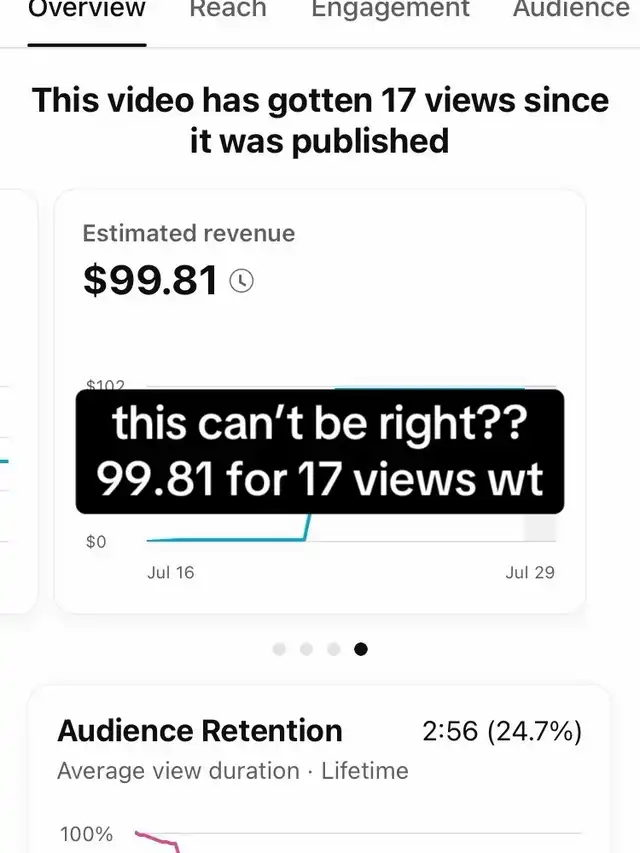Switch to the Reach tab

228,10
